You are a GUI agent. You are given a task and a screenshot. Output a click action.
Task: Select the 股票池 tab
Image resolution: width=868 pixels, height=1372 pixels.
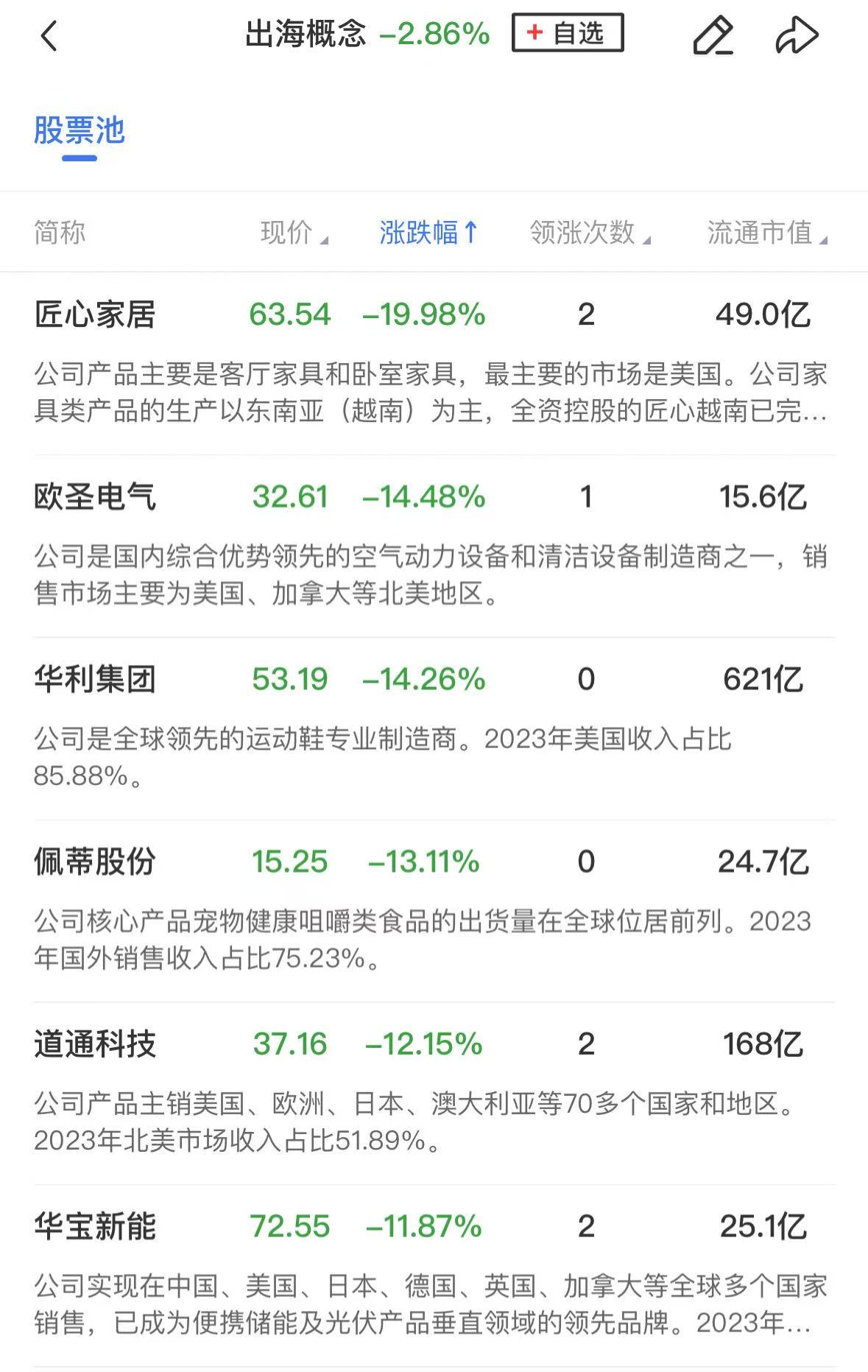tap(80, 131)
